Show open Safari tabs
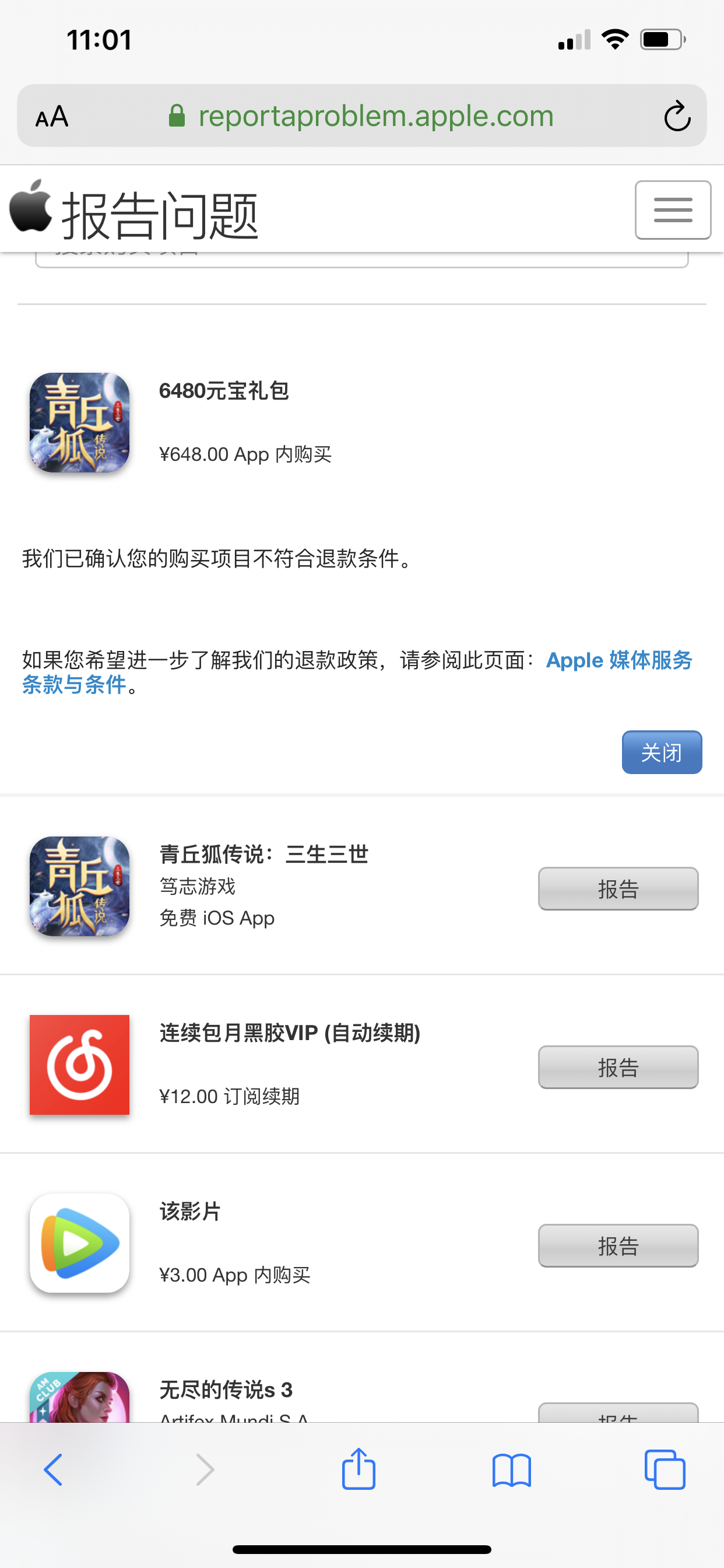The width and height of the screenshot is (724, 1568). tap(665, 1469)
